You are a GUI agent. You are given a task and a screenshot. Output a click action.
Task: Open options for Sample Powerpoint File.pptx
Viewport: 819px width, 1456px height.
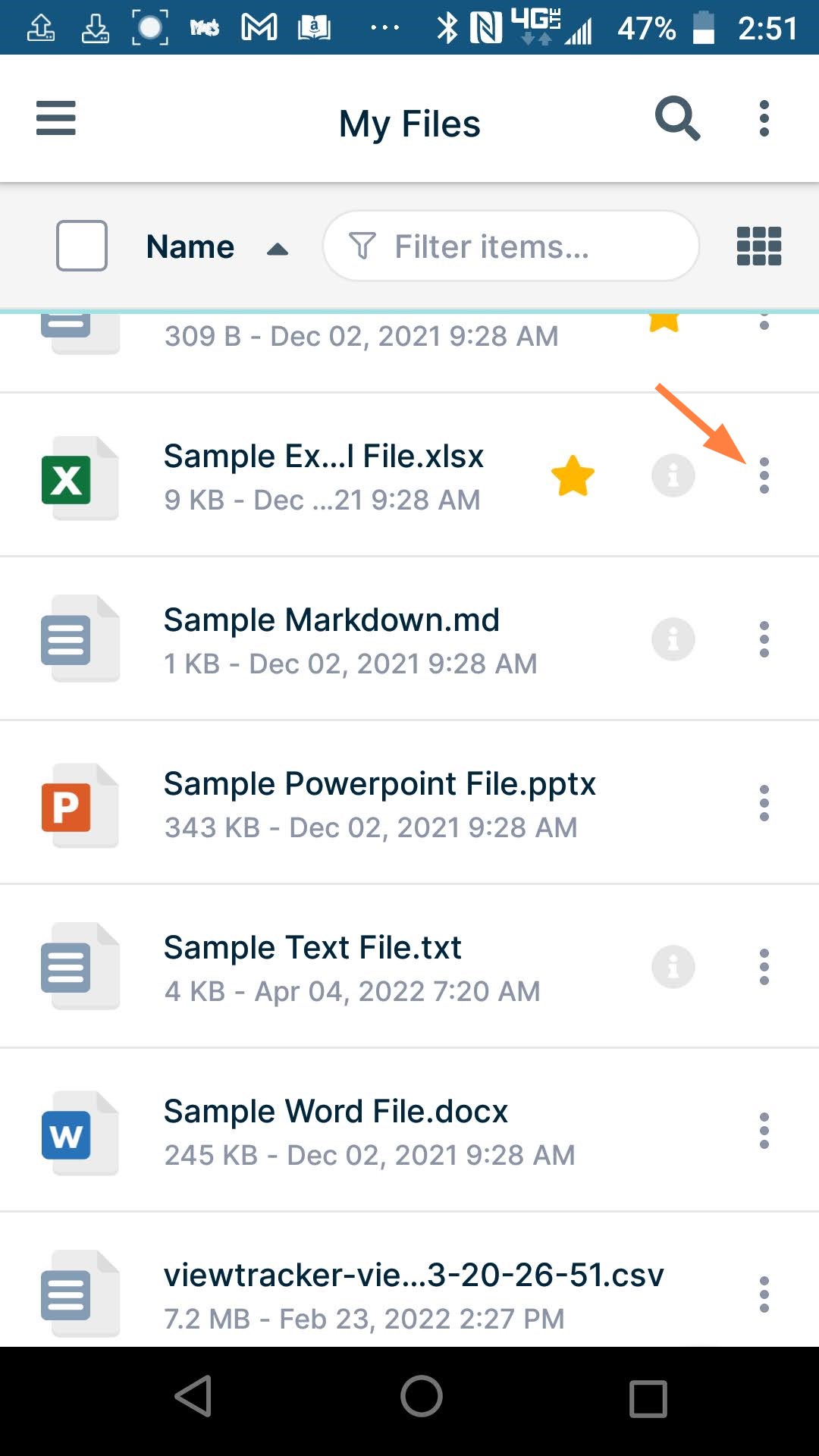tap(764, 803)
